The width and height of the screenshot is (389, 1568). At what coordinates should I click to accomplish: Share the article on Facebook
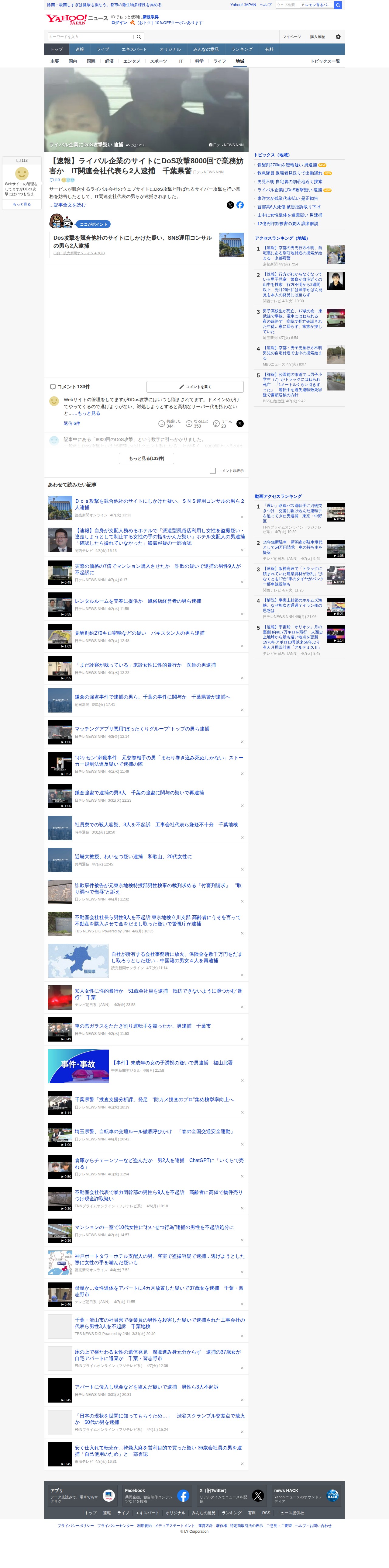click(x=240, y=205)
